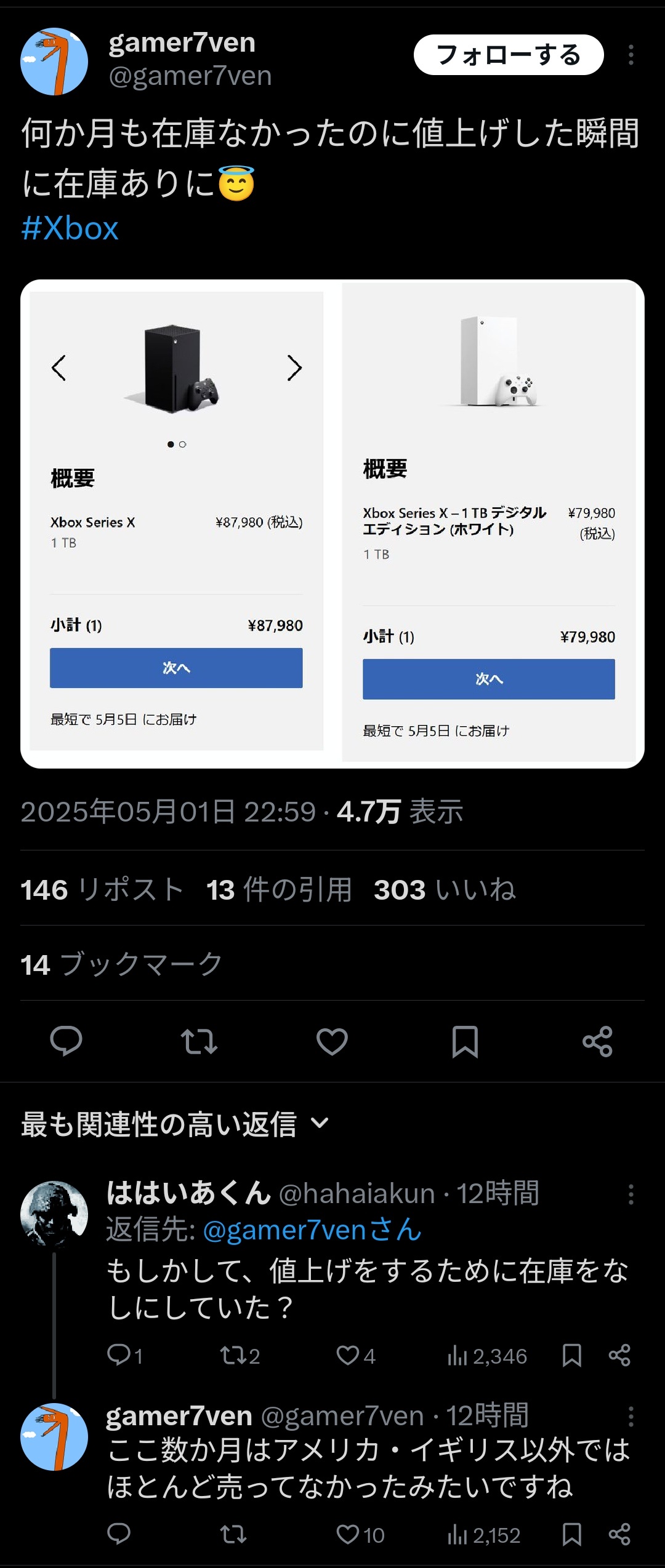Follow gamer7ven with the フォローする button
The height and width of the screenshot is (1568, 665).
click(x=508, y=55)
